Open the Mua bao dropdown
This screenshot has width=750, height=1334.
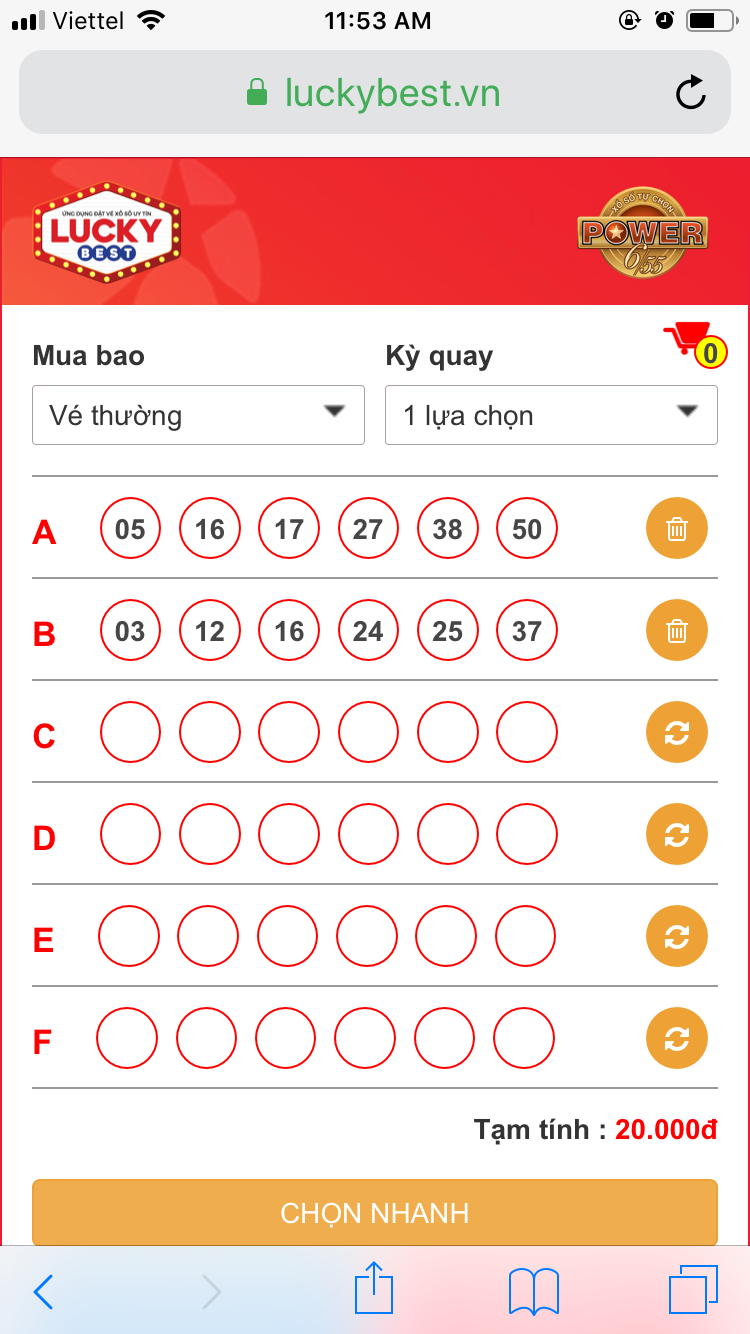coord(198,415)
